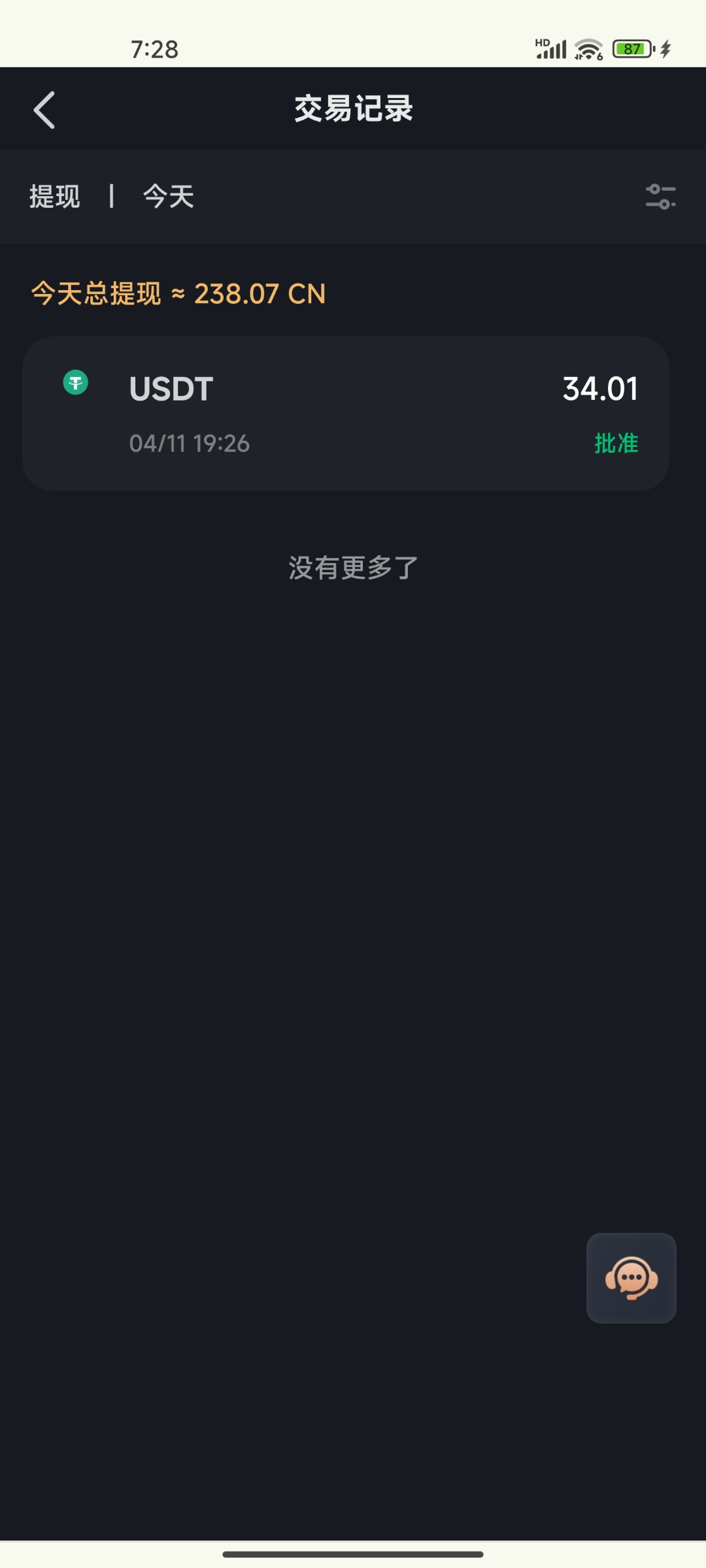
Task: Open the filter settings icon
Action: (x=660, y=197)
